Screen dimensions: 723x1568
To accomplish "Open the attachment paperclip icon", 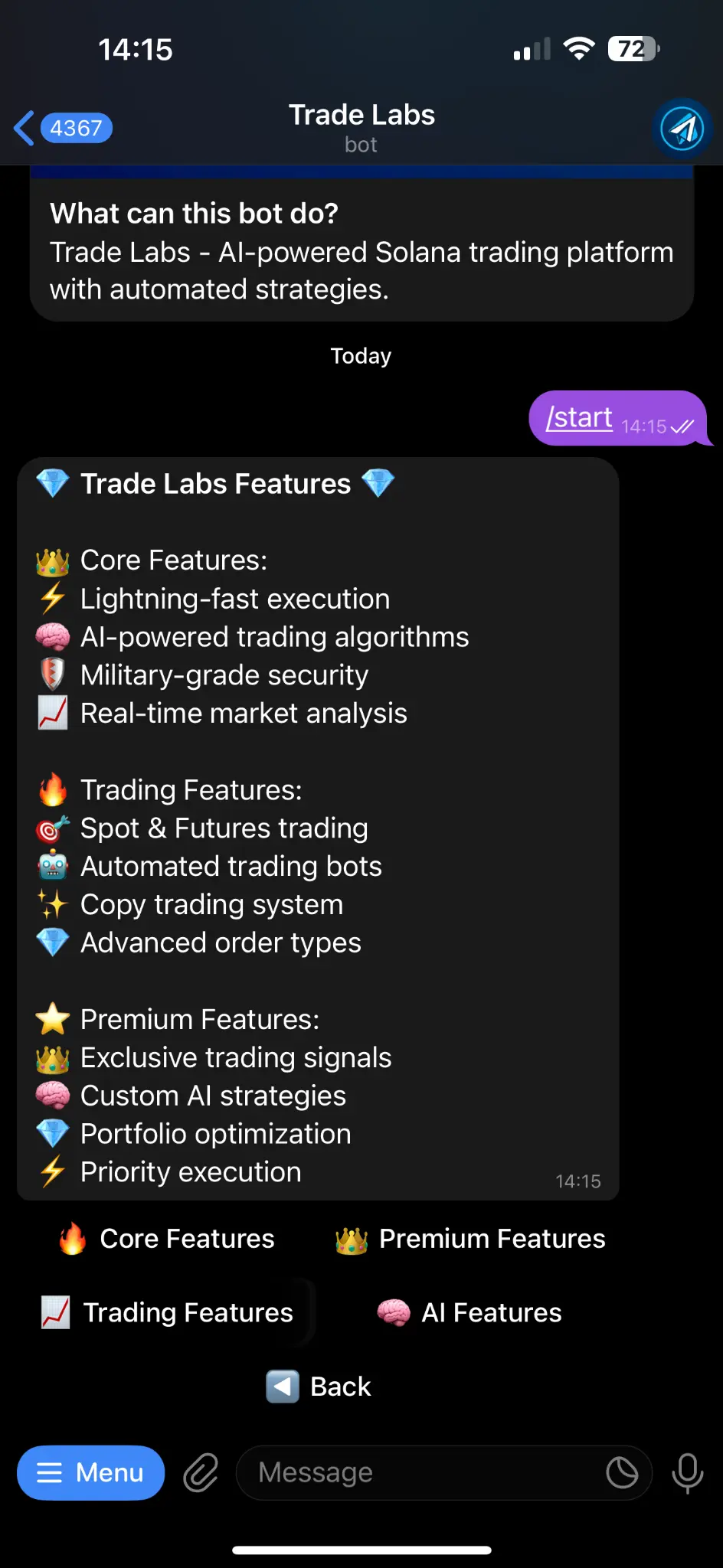I will click(201, 1472).
